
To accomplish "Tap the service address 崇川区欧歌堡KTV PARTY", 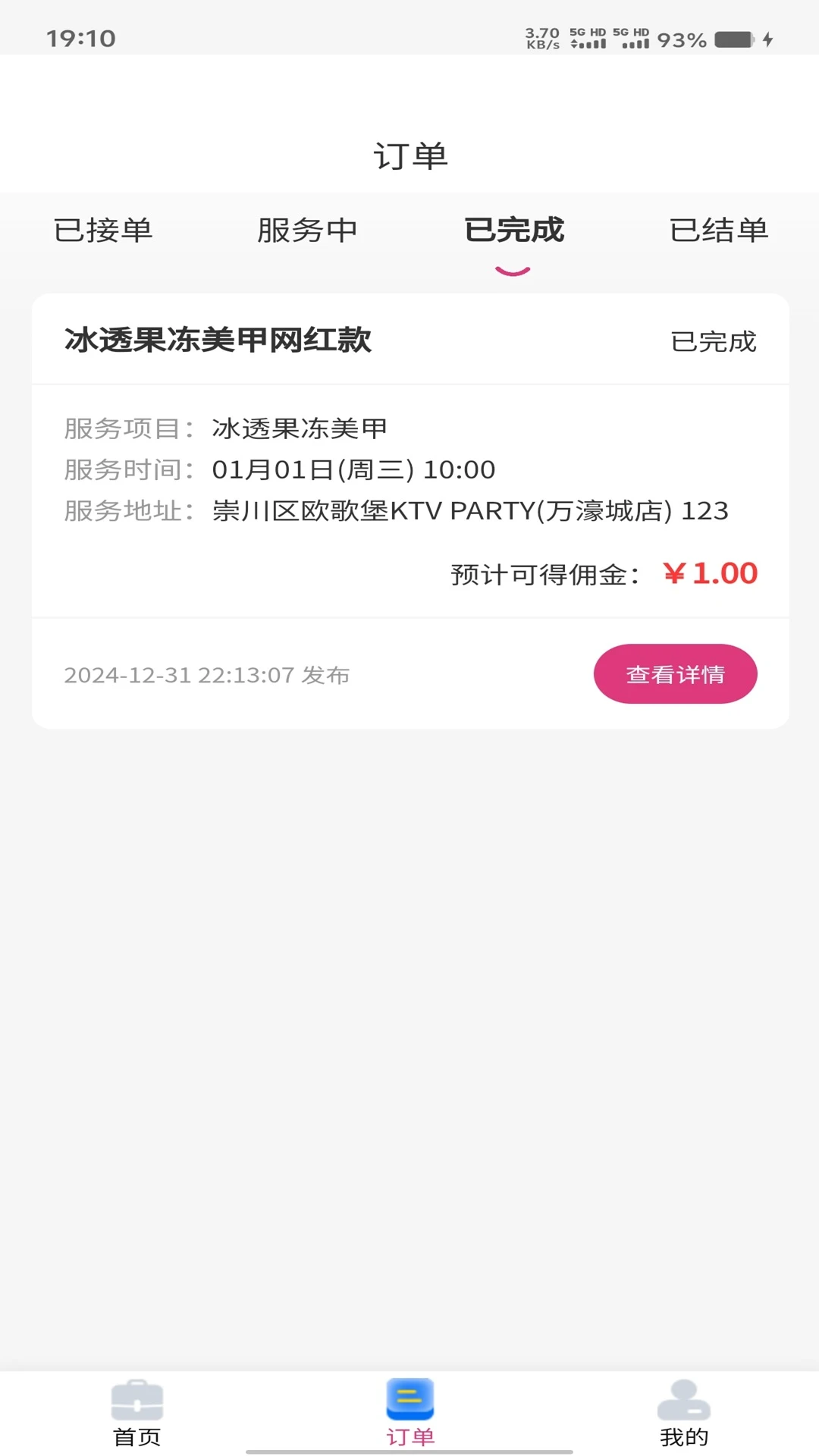I will [470, 511].
